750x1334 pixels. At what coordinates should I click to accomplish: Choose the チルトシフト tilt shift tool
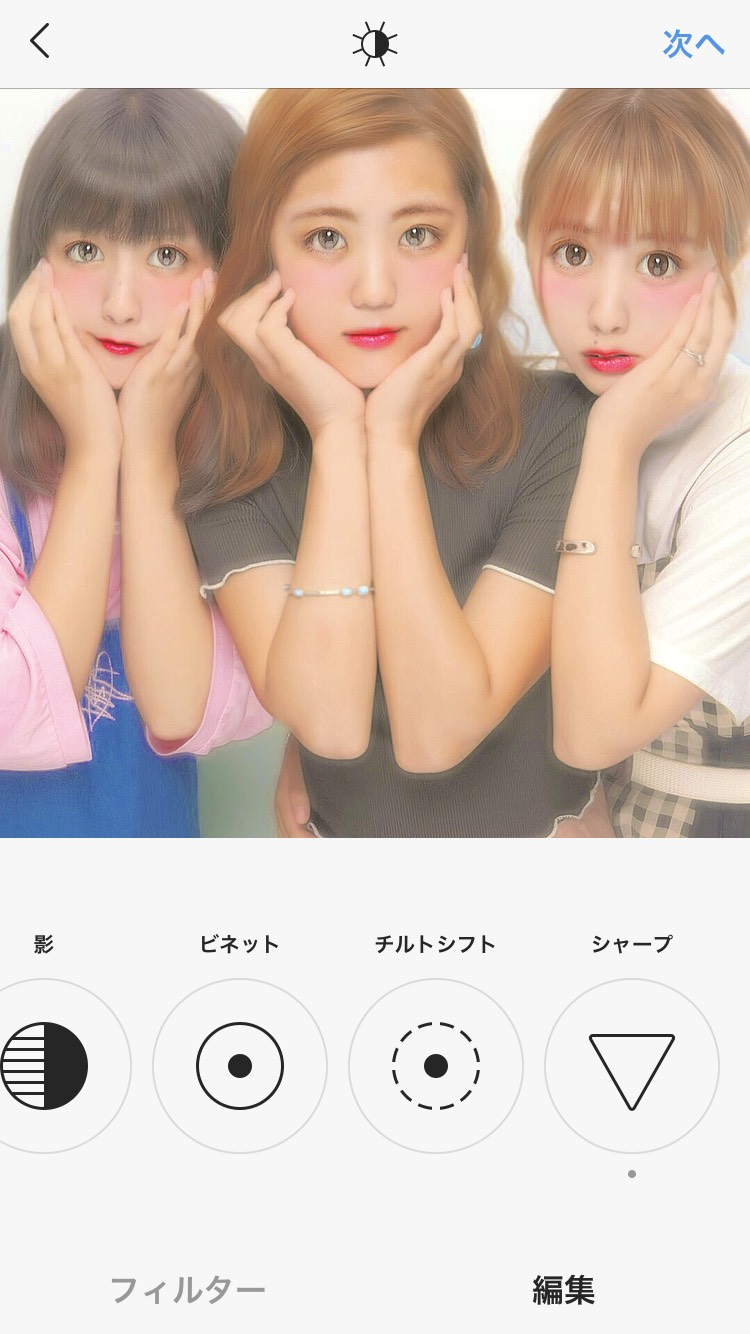click(x=436, y=1065)
